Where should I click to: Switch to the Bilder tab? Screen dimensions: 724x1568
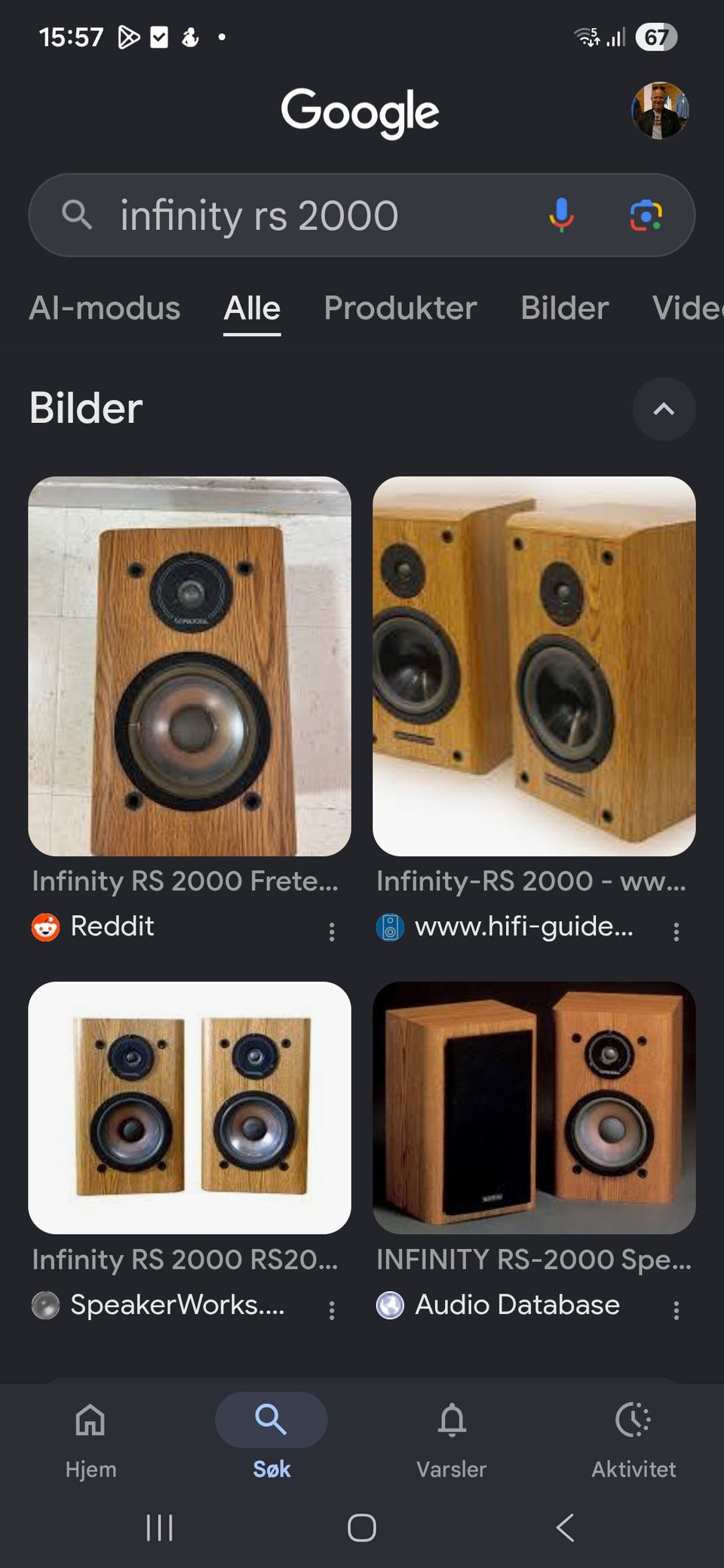tap(565, 308)
